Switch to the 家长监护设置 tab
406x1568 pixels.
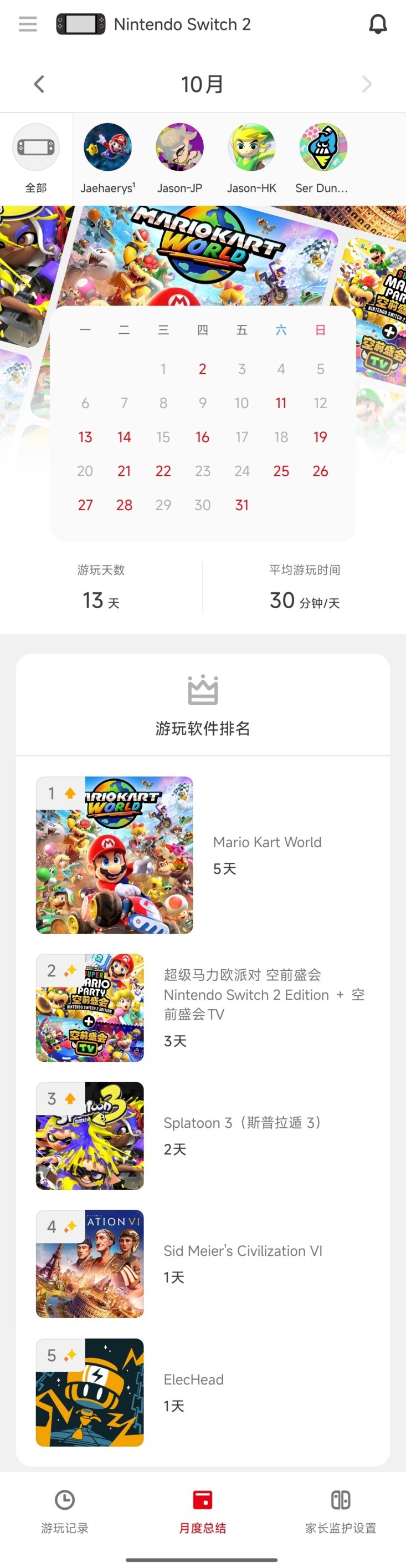[340, 1510]
